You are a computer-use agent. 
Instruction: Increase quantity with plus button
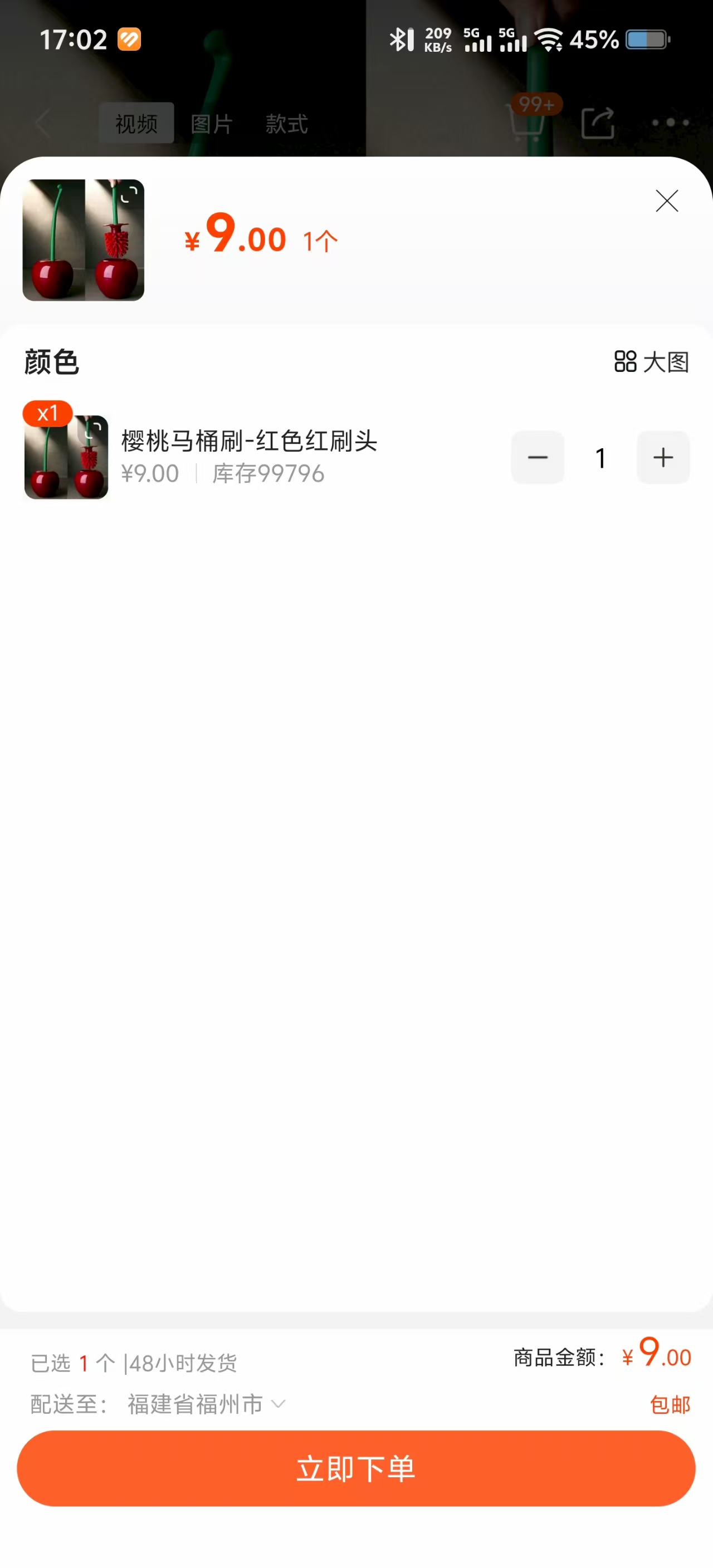click(x=663, y=458)
